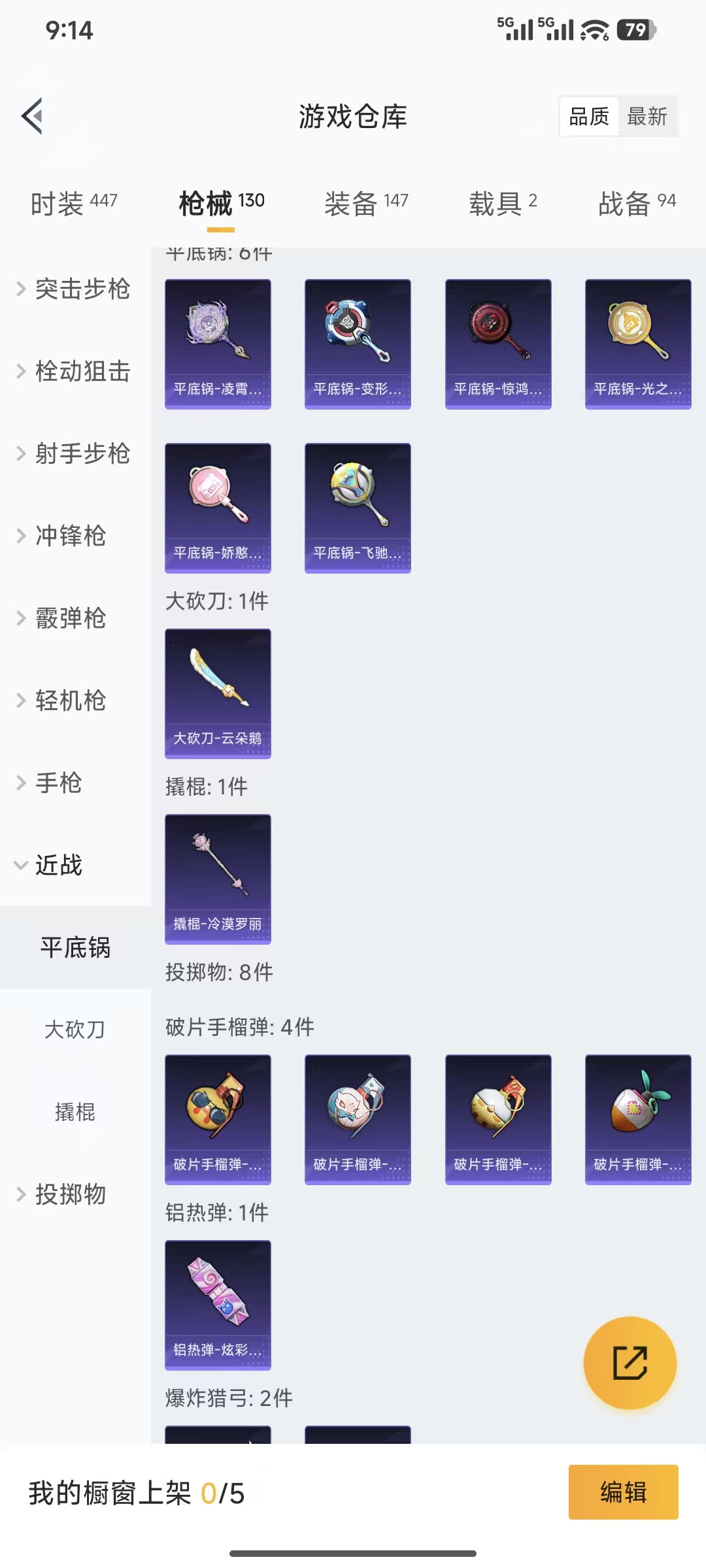
Task: Switch sorting to 最新
Action: coord(647,116)
